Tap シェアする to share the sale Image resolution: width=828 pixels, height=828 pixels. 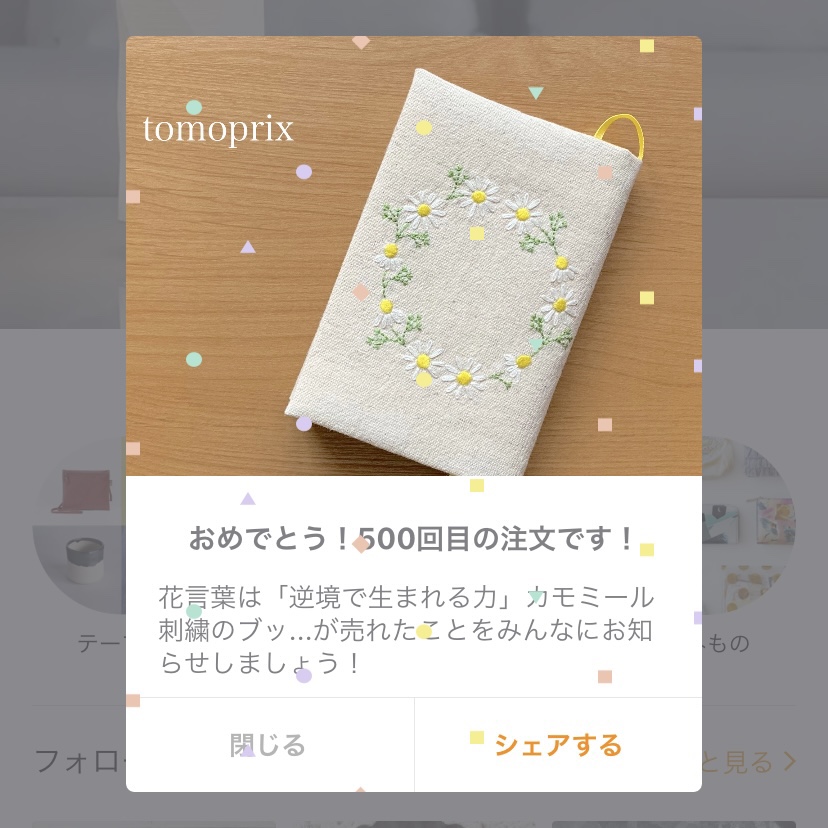558,746
